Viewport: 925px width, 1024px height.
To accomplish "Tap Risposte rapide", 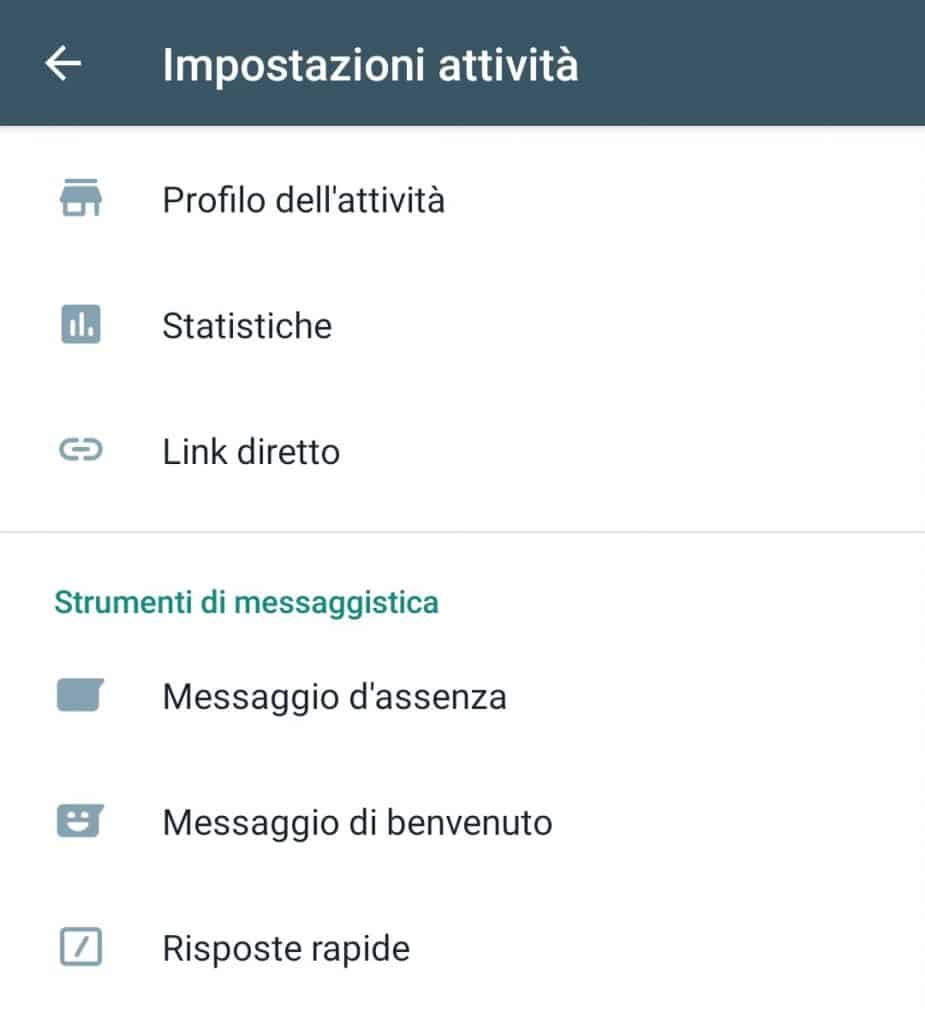I will (x=286, y=948).
